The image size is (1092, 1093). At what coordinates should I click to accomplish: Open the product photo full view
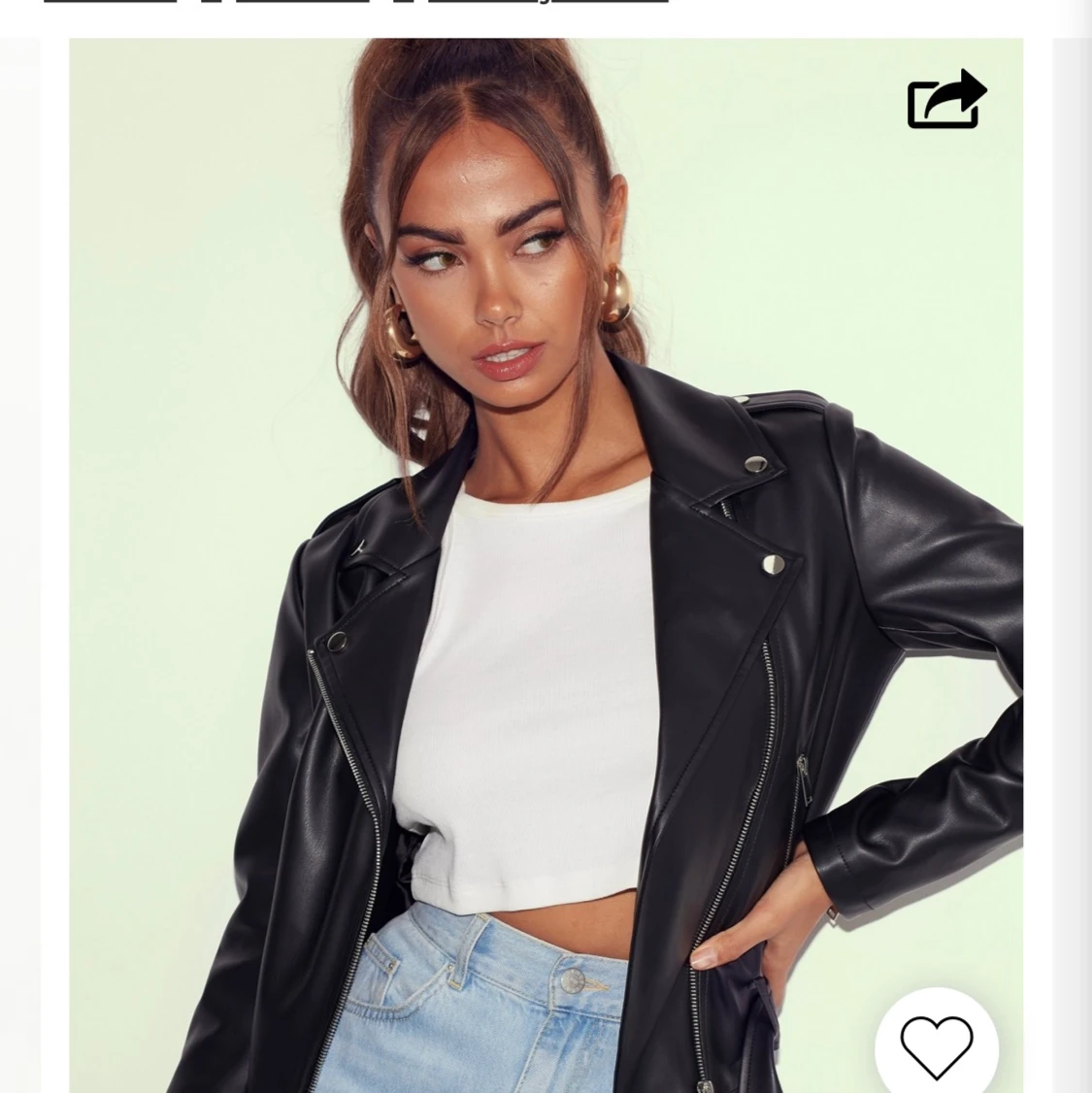pos(546,582)
